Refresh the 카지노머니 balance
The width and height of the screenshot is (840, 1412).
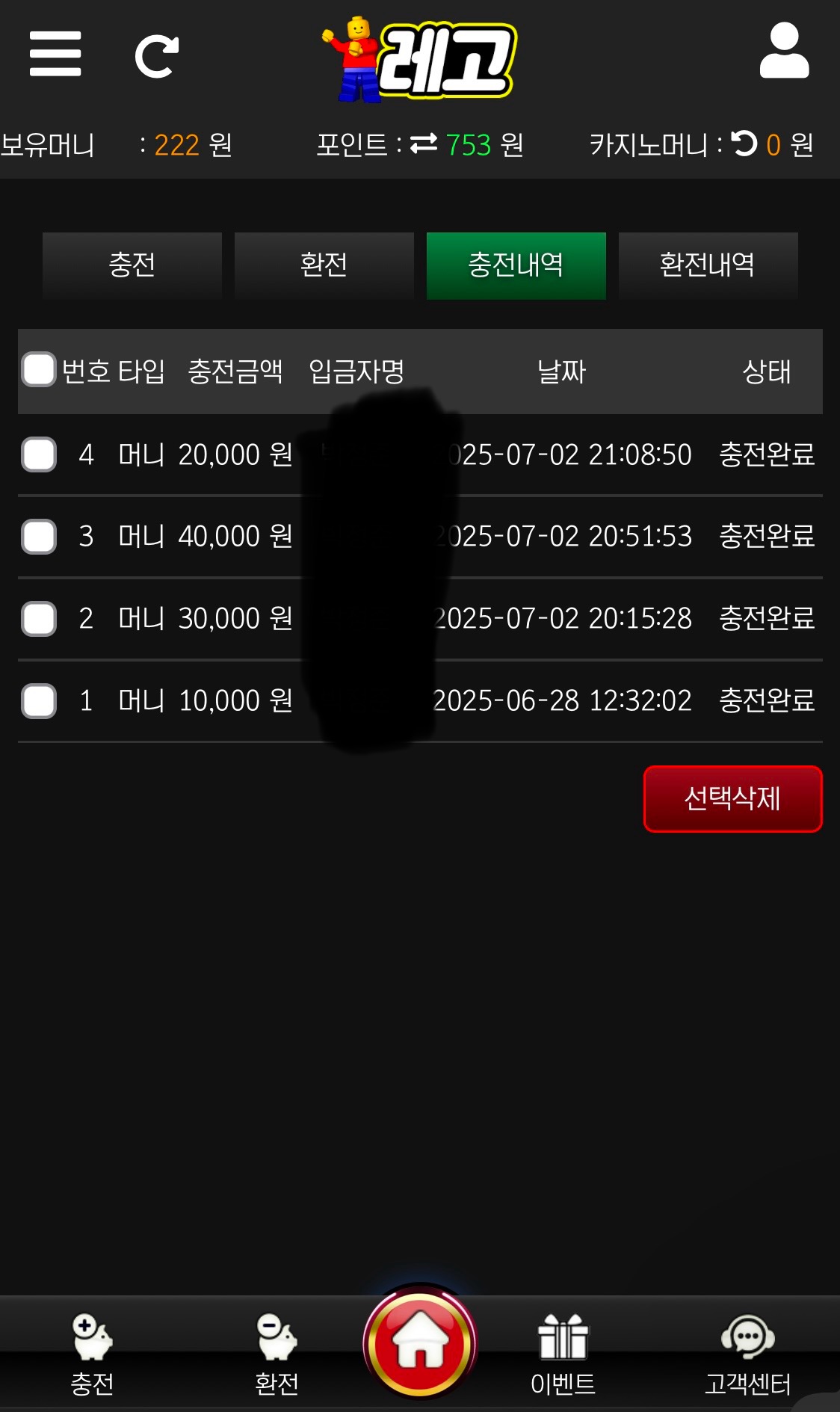[x=744, y=144]
